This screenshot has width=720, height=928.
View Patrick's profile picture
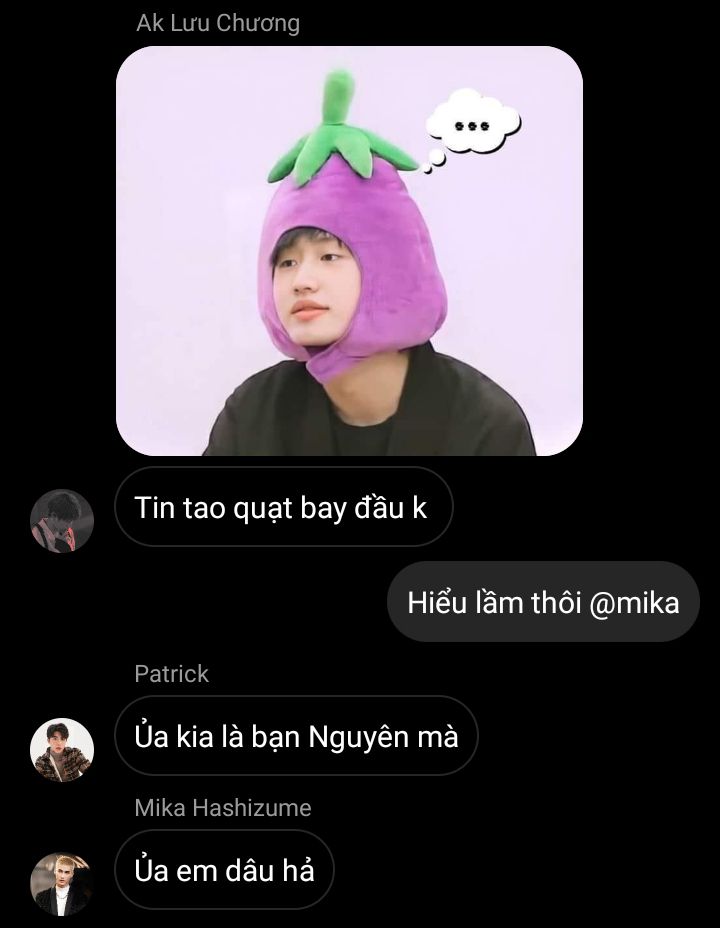[62, 749]
